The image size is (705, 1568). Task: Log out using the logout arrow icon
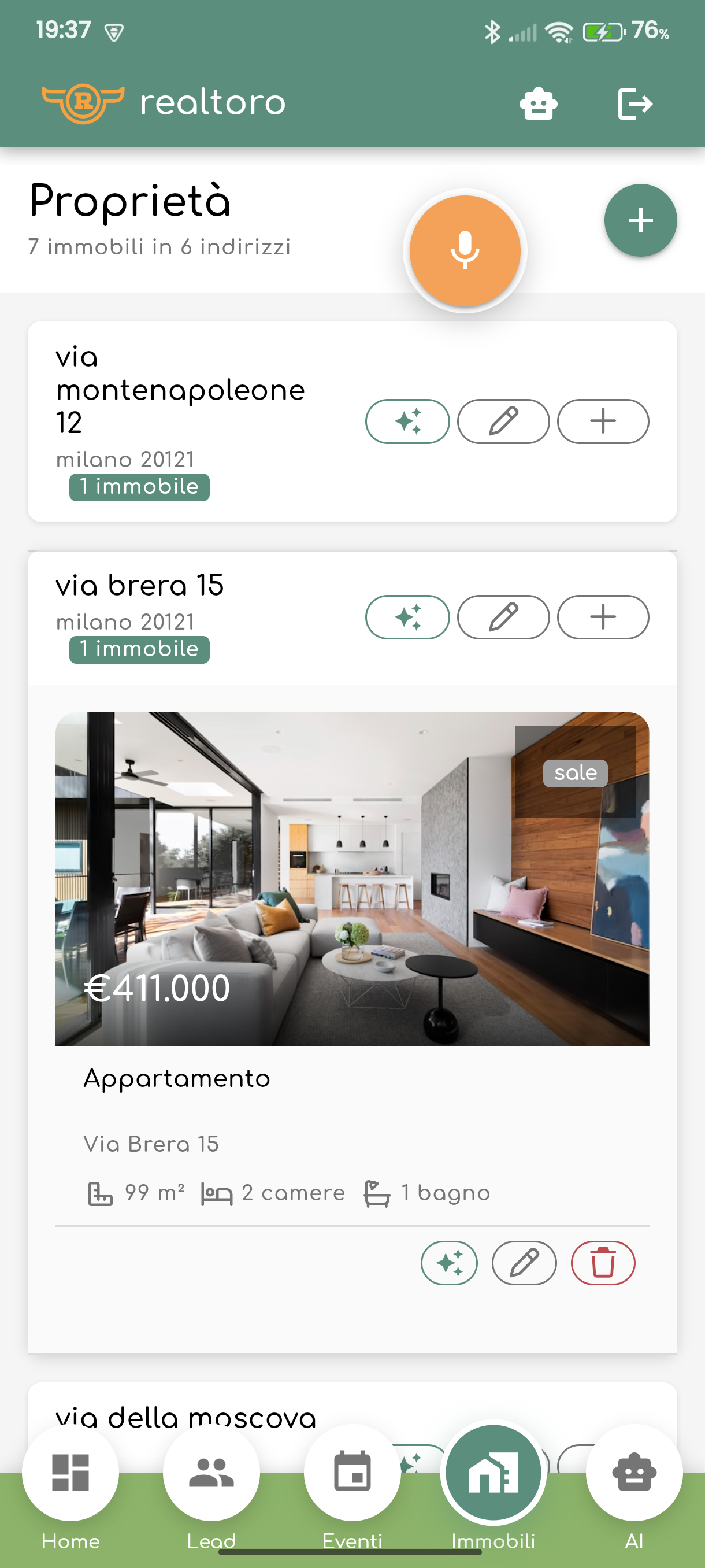tap(636, 103)
